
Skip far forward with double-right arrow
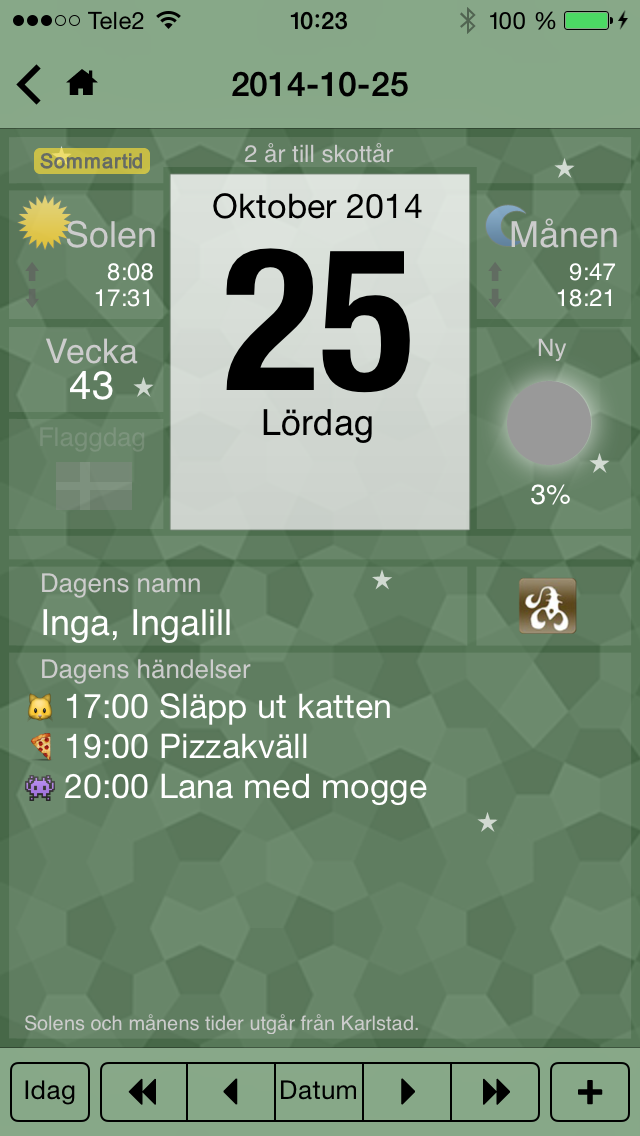496,1092
